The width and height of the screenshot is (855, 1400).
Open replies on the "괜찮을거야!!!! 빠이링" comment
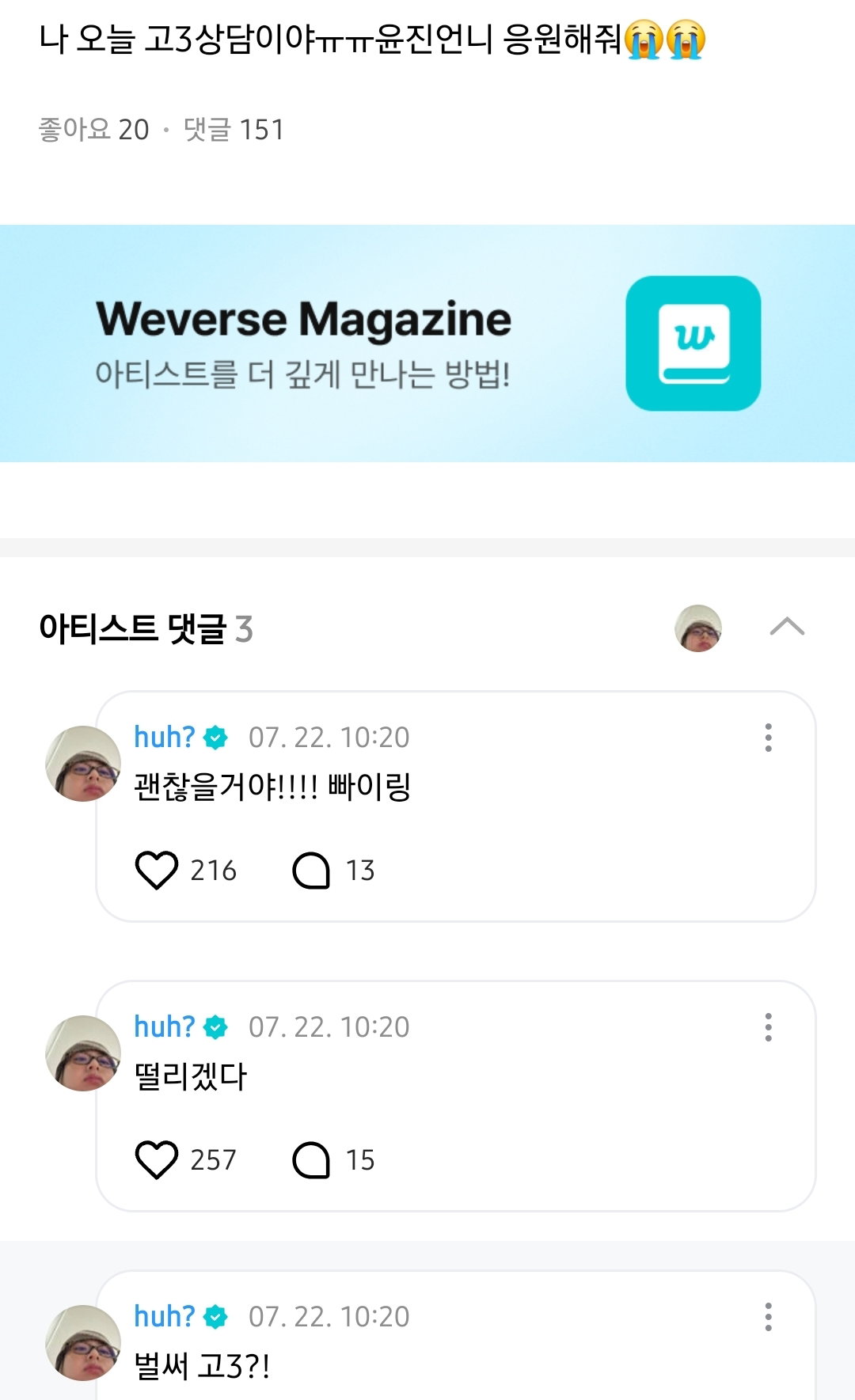[311, 871]
